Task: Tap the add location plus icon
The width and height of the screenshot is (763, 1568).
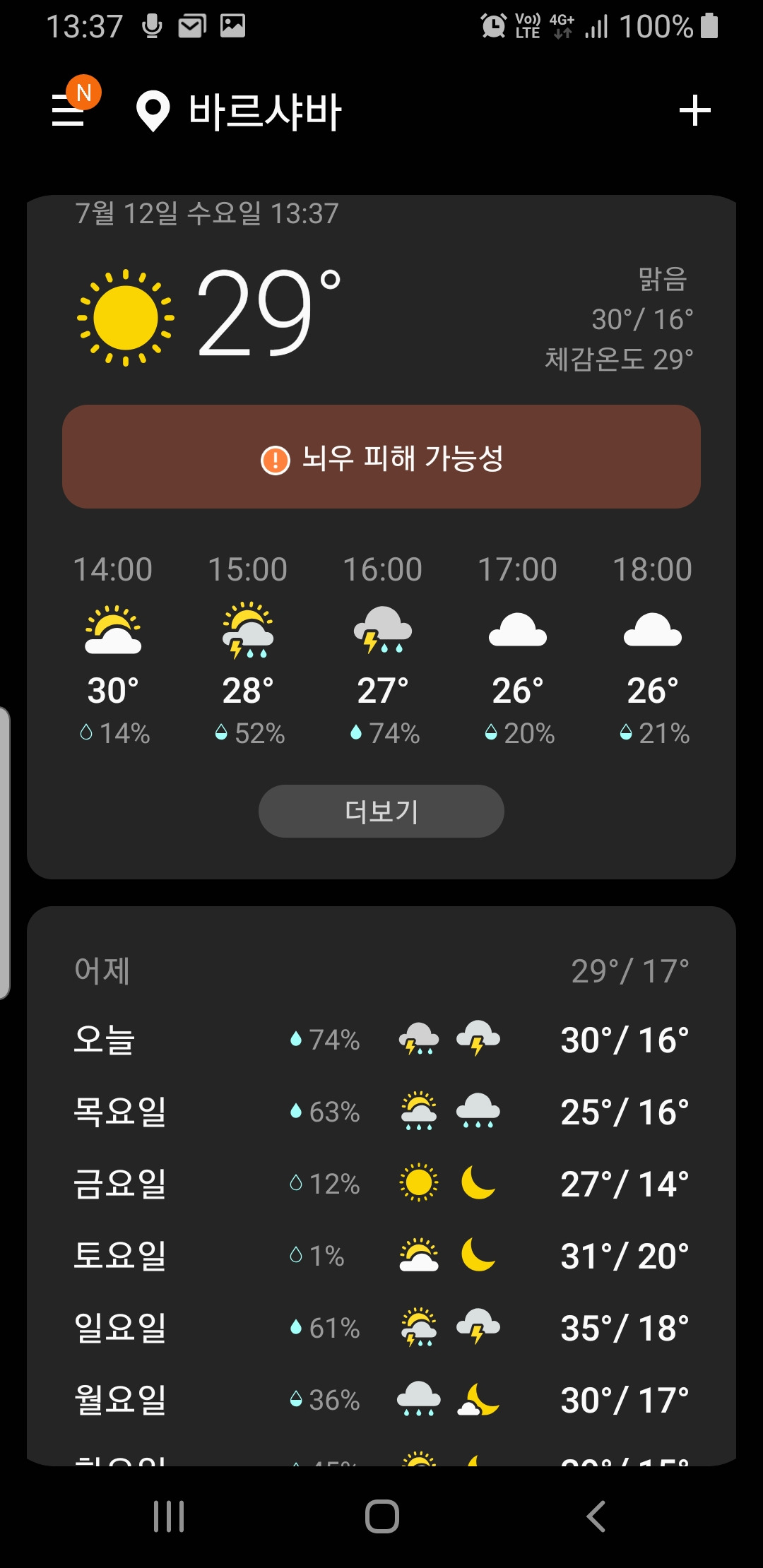Action: pos(696,109)
